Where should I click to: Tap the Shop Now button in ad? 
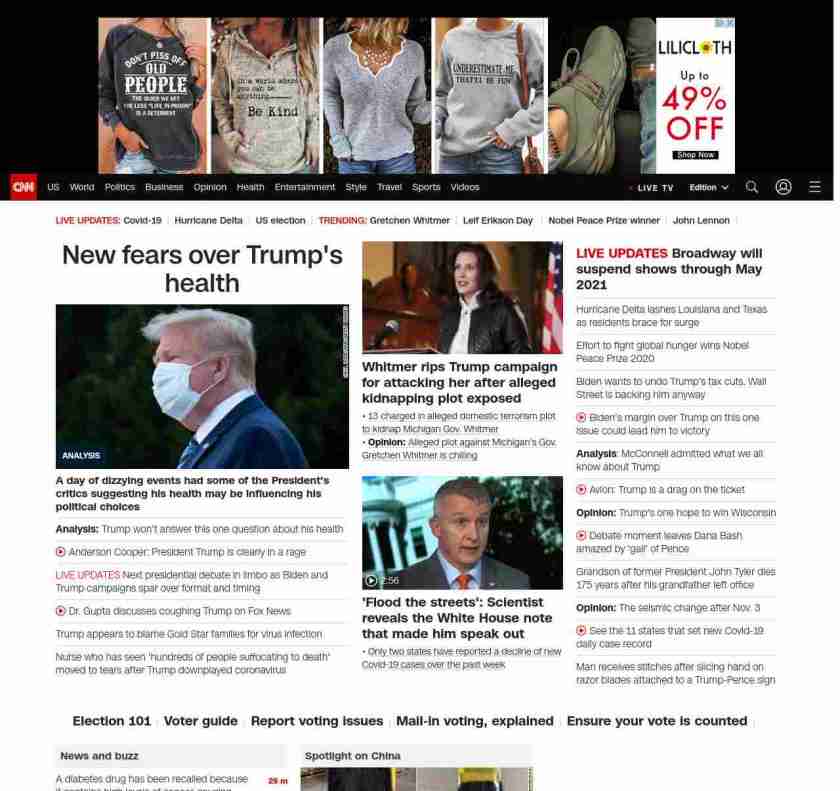pos(695,155)
